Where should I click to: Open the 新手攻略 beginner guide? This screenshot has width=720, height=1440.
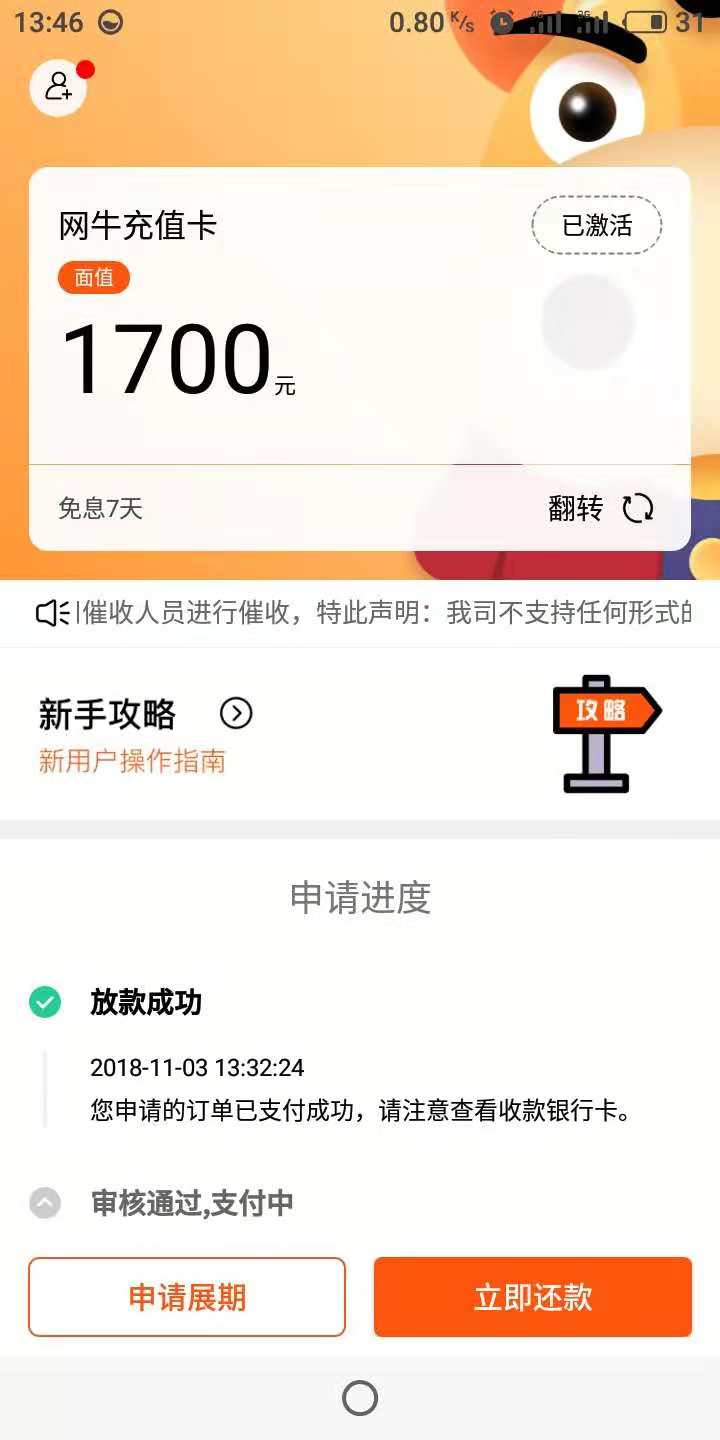(x=360, y=734)
